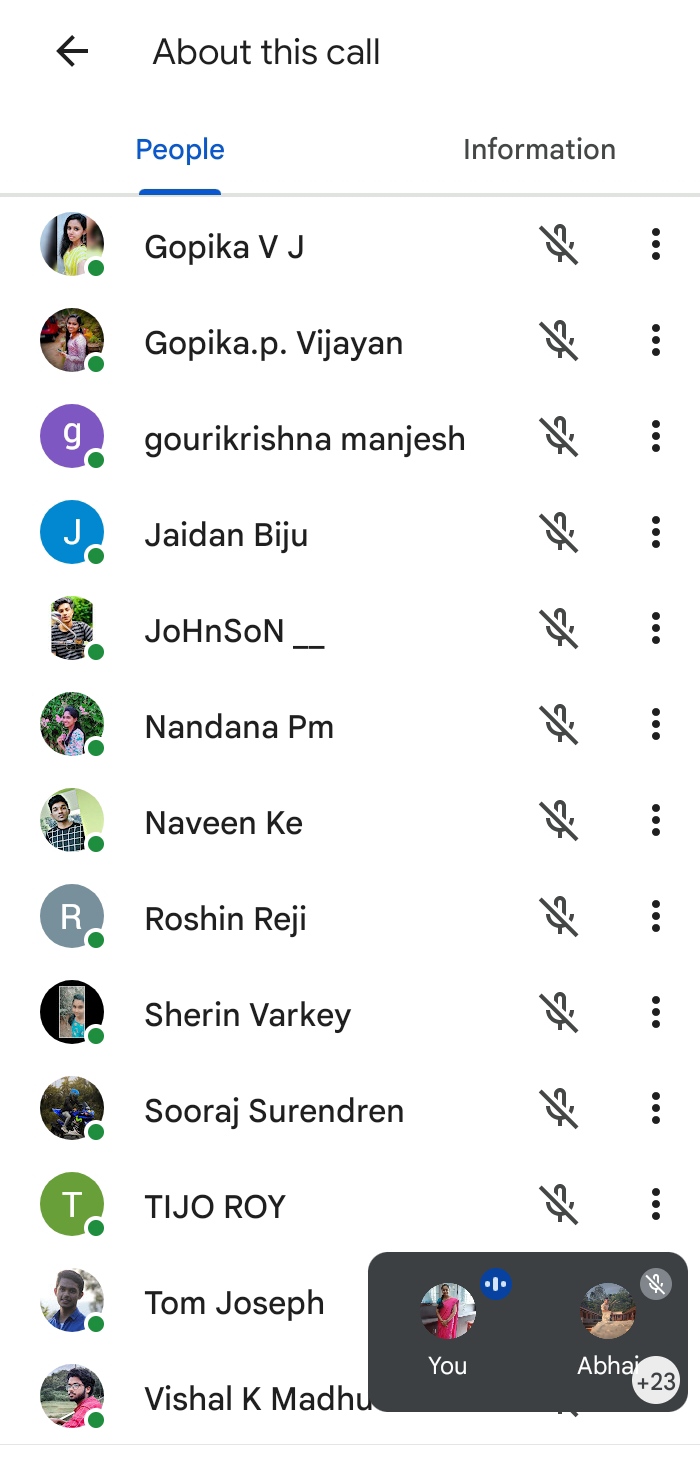Open more options for JoHnSoN __

(655, 629)
